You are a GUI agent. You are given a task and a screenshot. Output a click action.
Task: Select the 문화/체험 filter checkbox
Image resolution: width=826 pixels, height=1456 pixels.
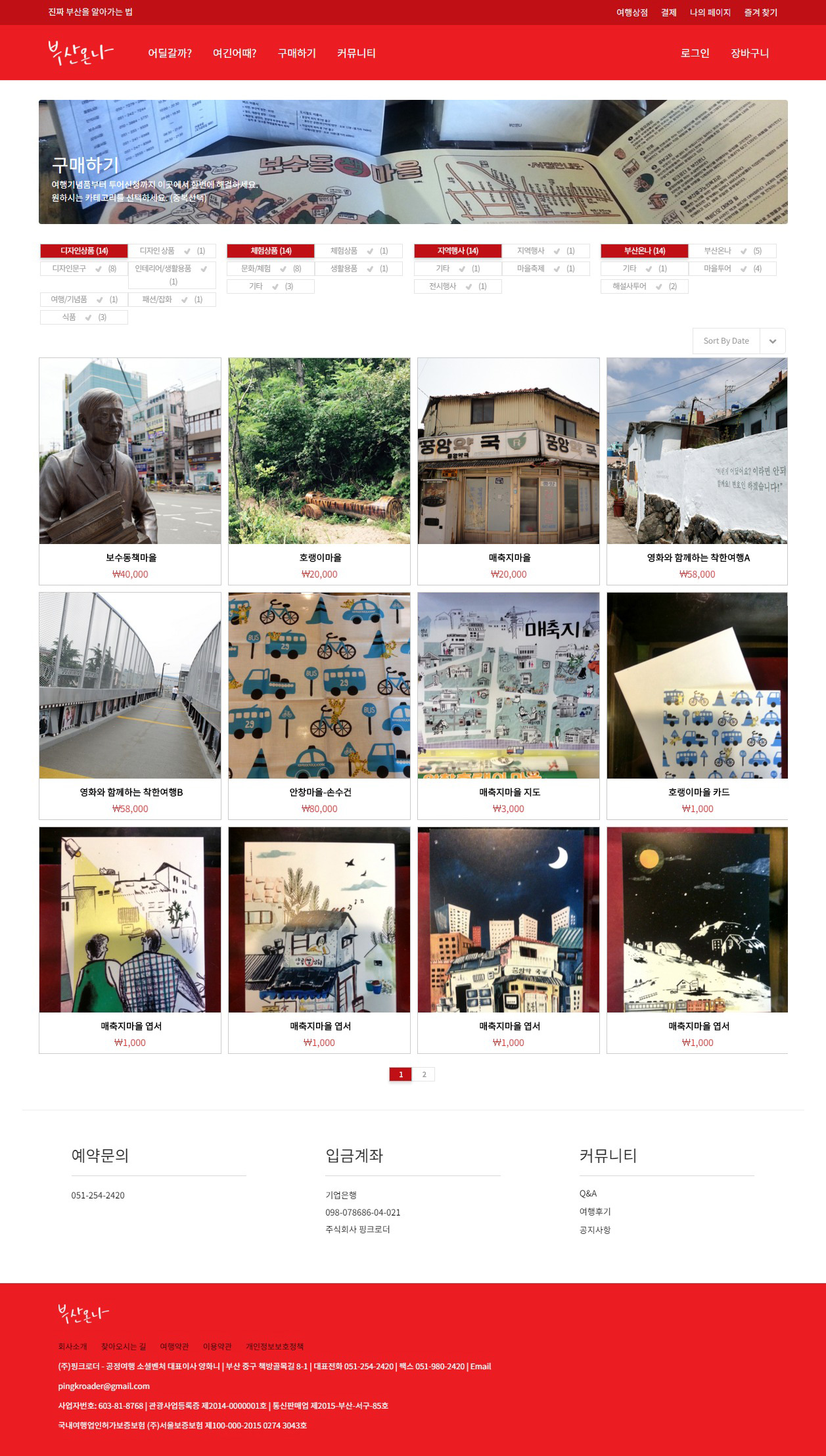(284, 269)
